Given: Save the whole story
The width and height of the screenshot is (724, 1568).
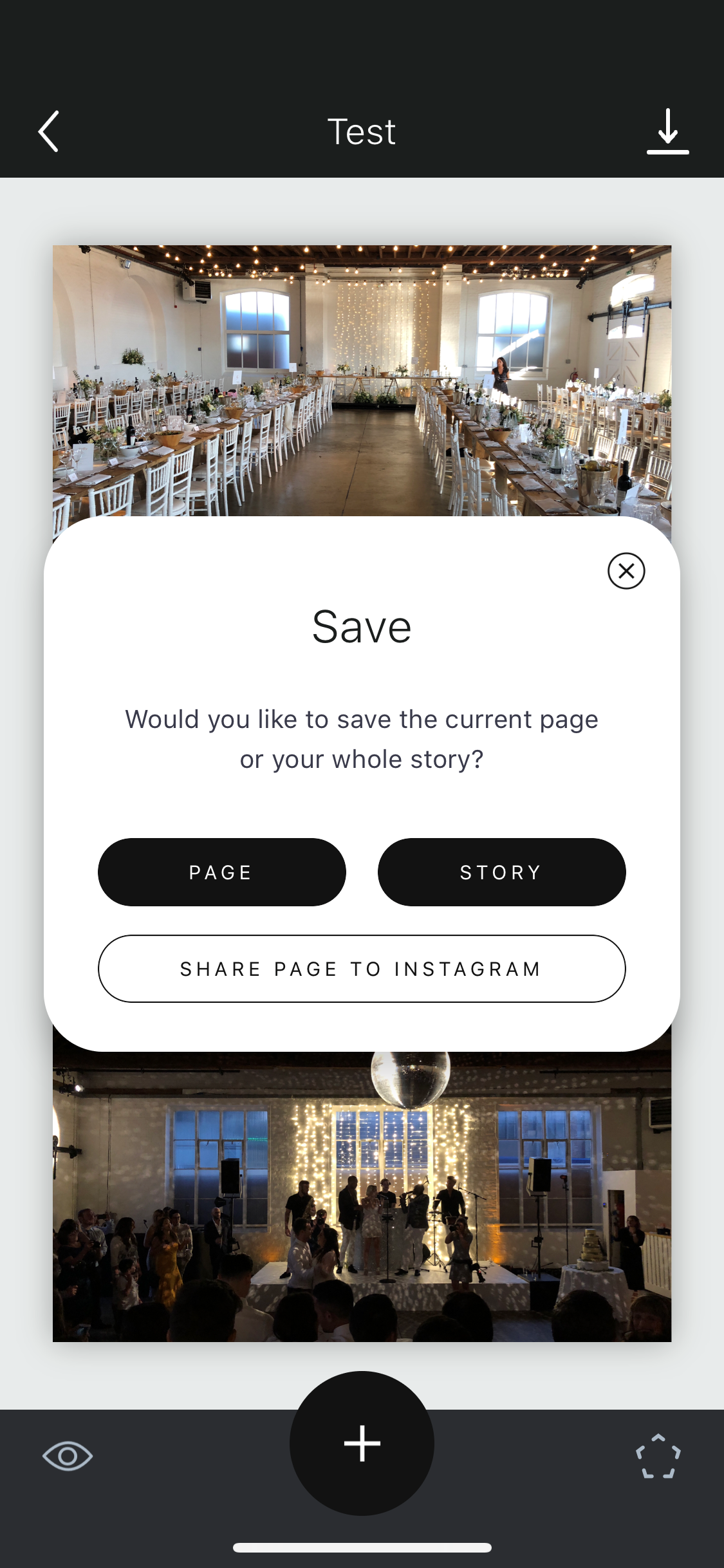Looking at the screenshot, I should pyautogui.click(x=502, y=872).
